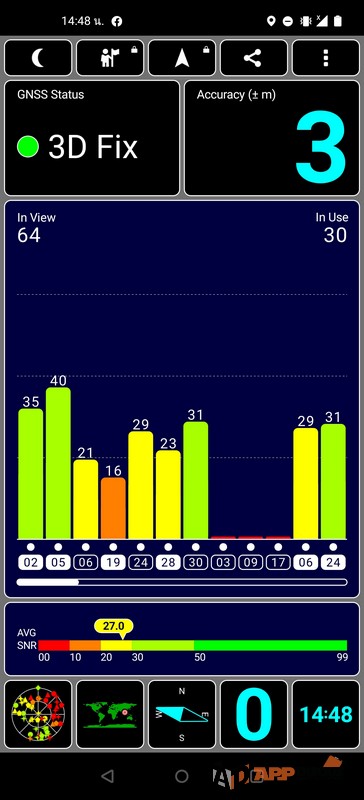
Task: Open the Accuracy panel
Action: click(x=272, y=138)
